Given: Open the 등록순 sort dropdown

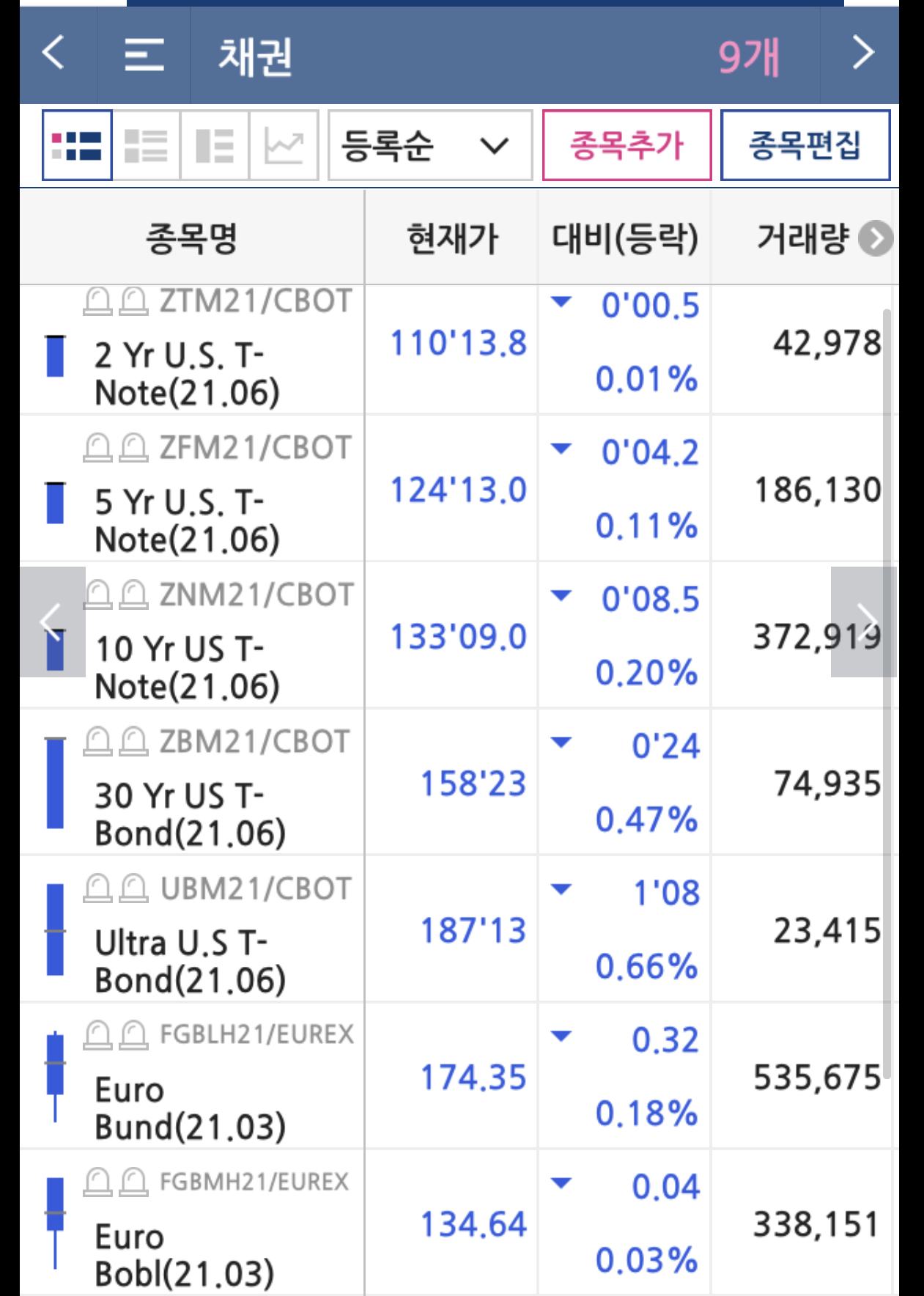Looking at the screenshot, I should pyautogui.click(x=429, y=145).
